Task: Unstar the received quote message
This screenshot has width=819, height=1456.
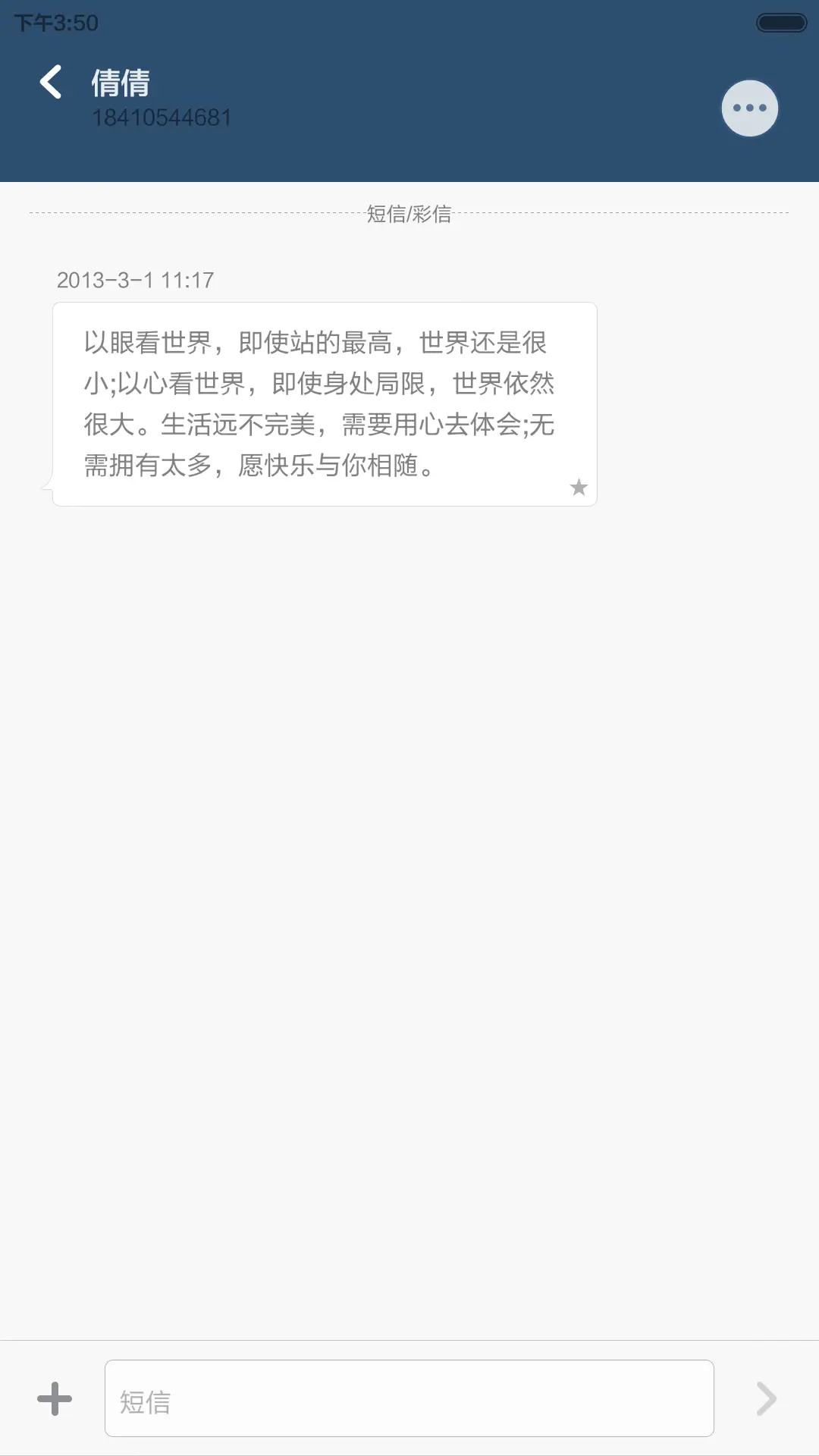Action: coord(579,488)
